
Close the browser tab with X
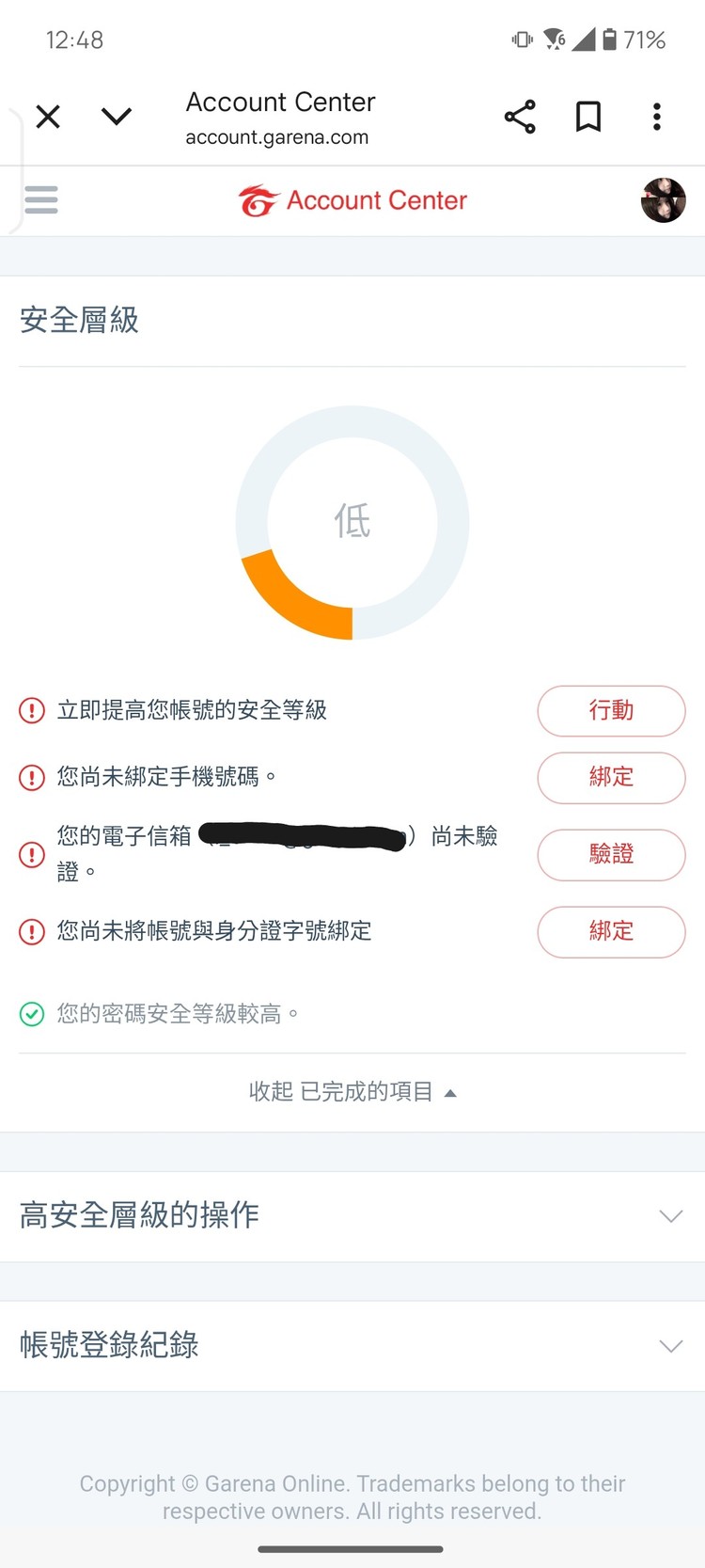coord(48,117)
